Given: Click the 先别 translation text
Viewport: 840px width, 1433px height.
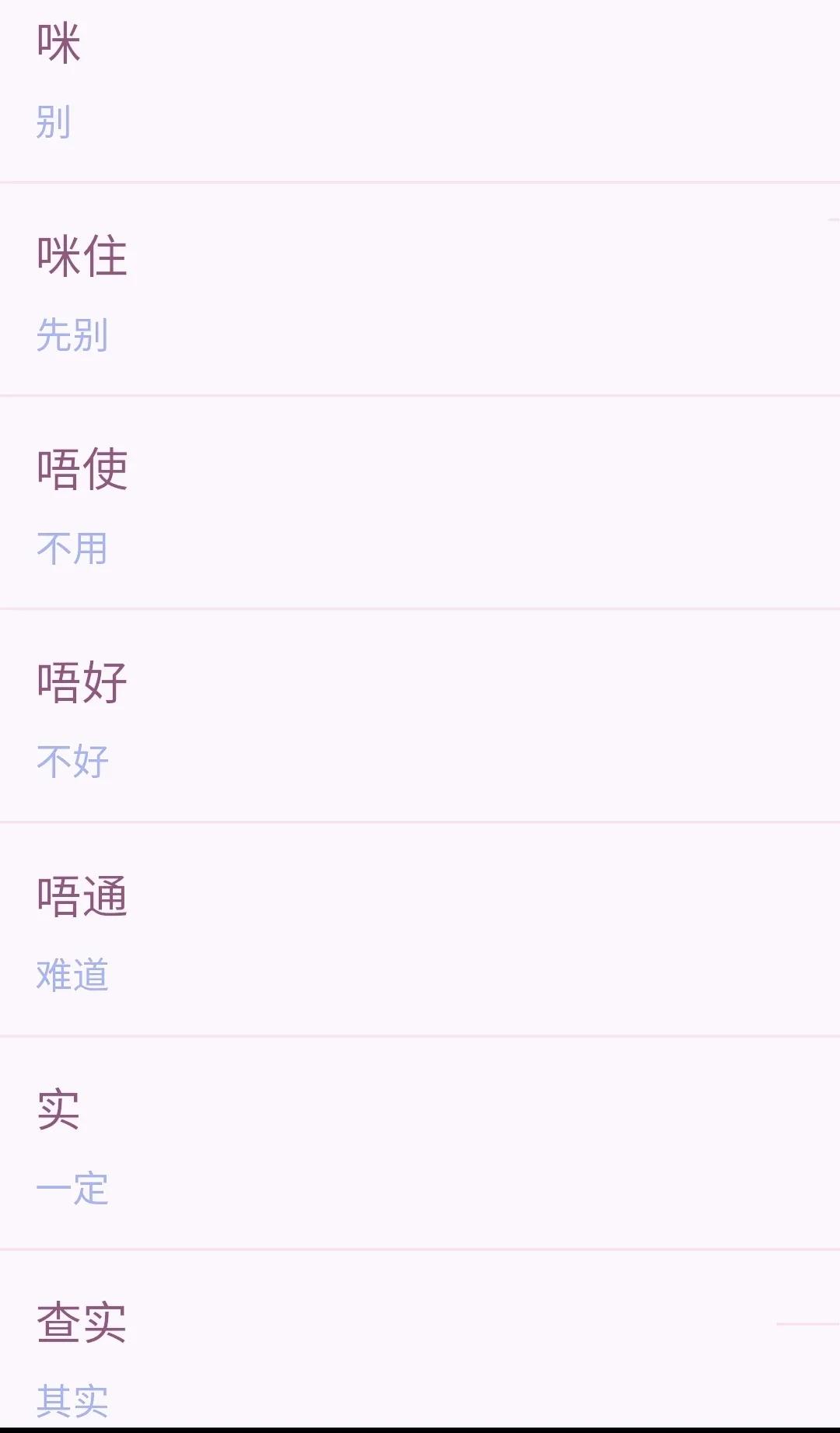Looking at the screenshot, I should pyautogui.click(x=74, y=336).
